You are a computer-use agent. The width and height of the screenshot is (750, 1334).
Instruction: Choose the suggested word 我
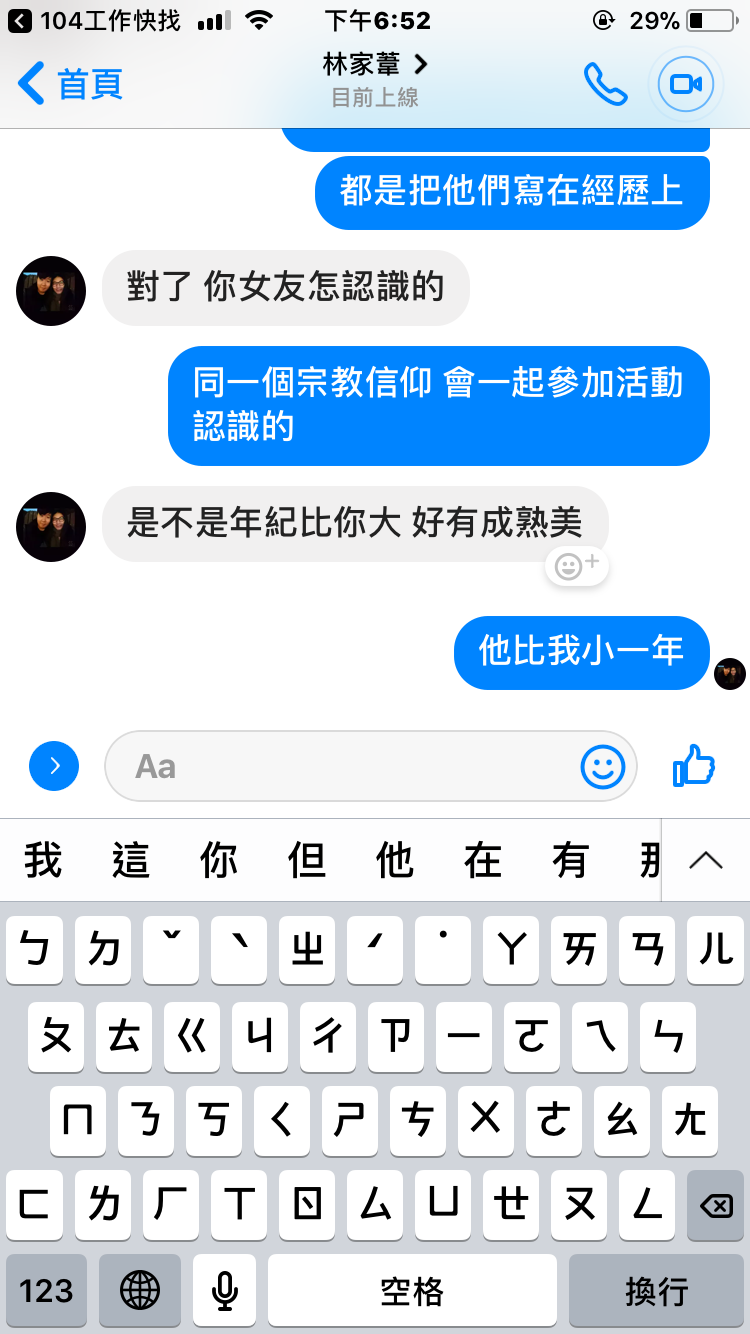tap(43, 860)
